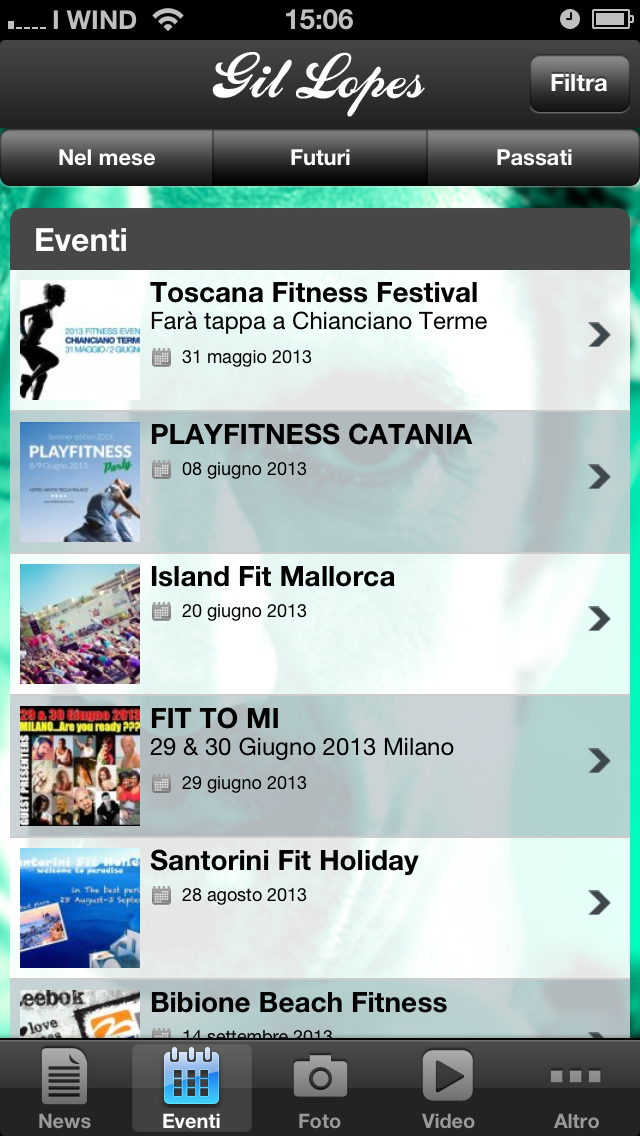The width and height of the screenshot is (640, 1136).
Task: Open PLAYFITNESS CATANIA event
Action: [x=320, y=482]
